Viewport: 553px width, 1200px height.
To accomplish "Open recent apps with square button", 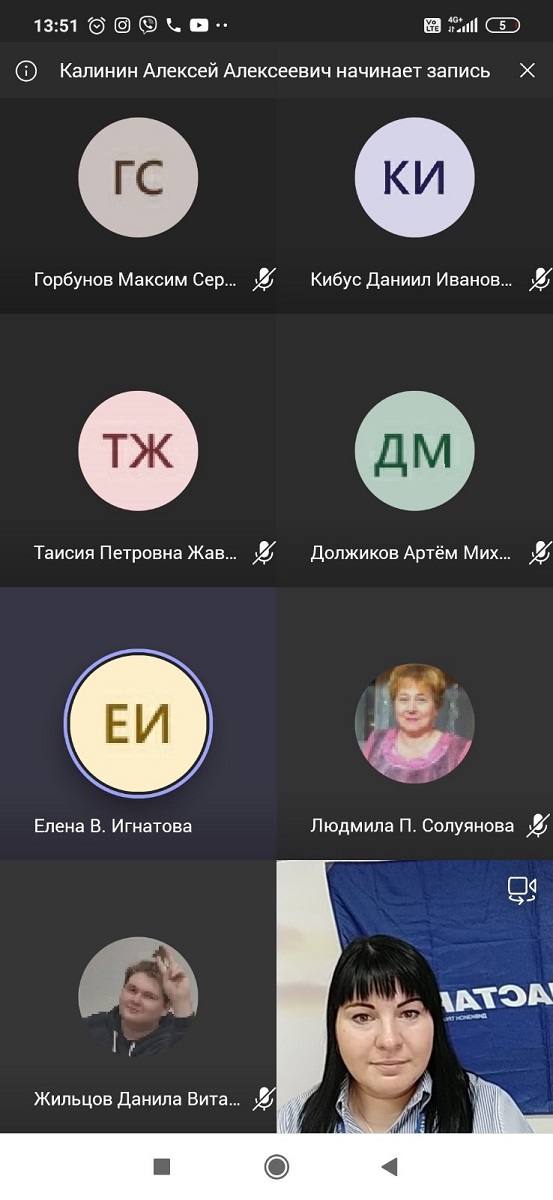I will click(162, 1166).
